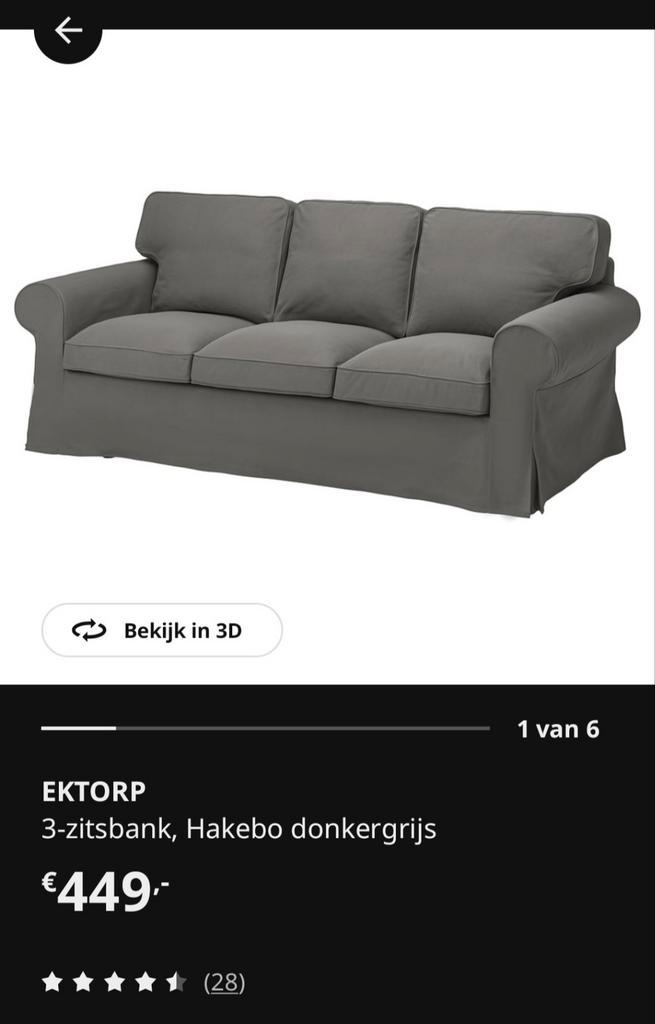
Task: Go back using the arrow icon
Action: click(68, 32)
